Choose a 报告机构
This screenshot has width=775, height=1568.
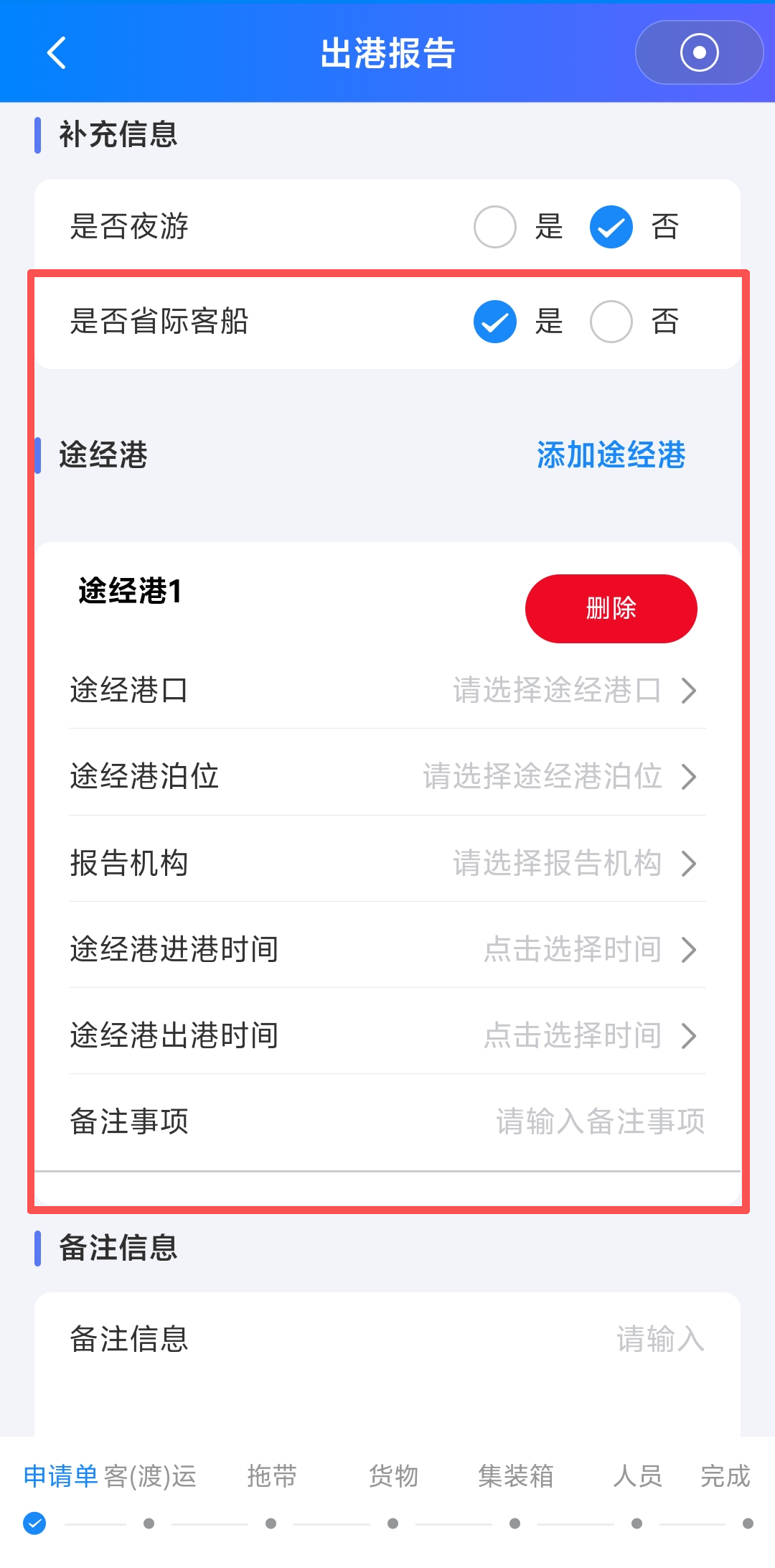(387, 863)
